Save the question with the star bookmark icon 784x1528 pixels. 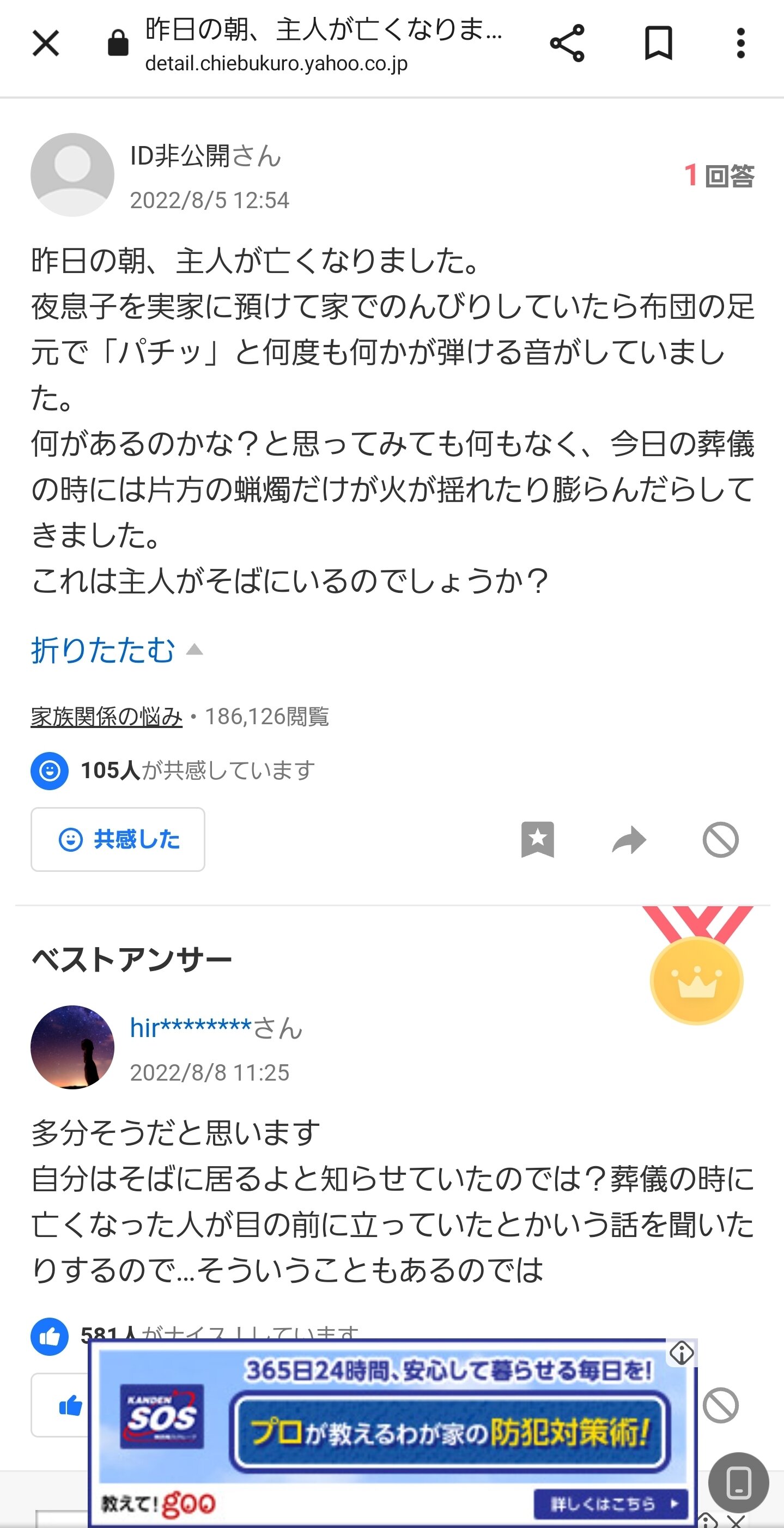pyautogui.click(x=537, y=839)
